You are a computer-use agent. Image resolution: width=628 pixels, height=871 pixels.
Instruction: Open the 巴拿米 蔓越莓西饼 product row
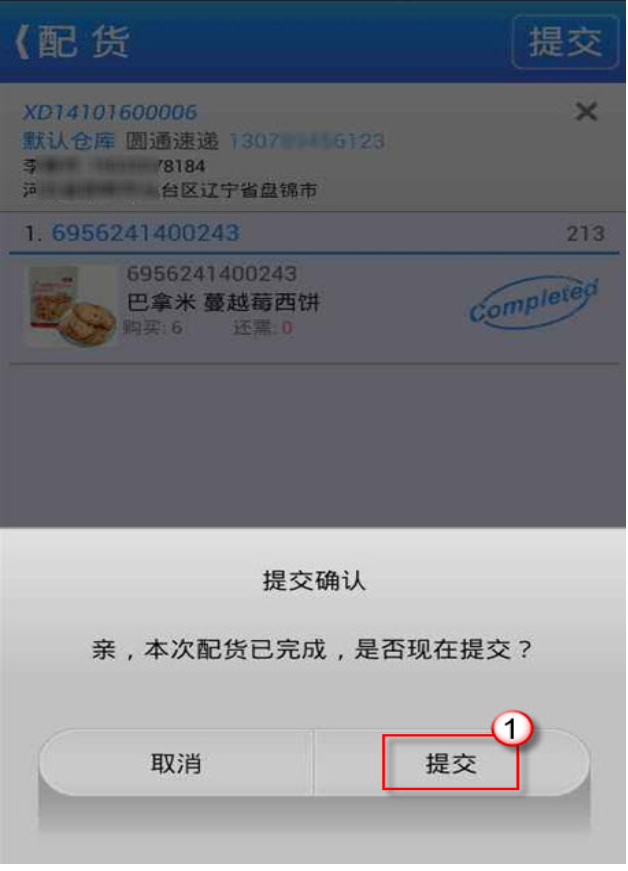tap(300, 303)
